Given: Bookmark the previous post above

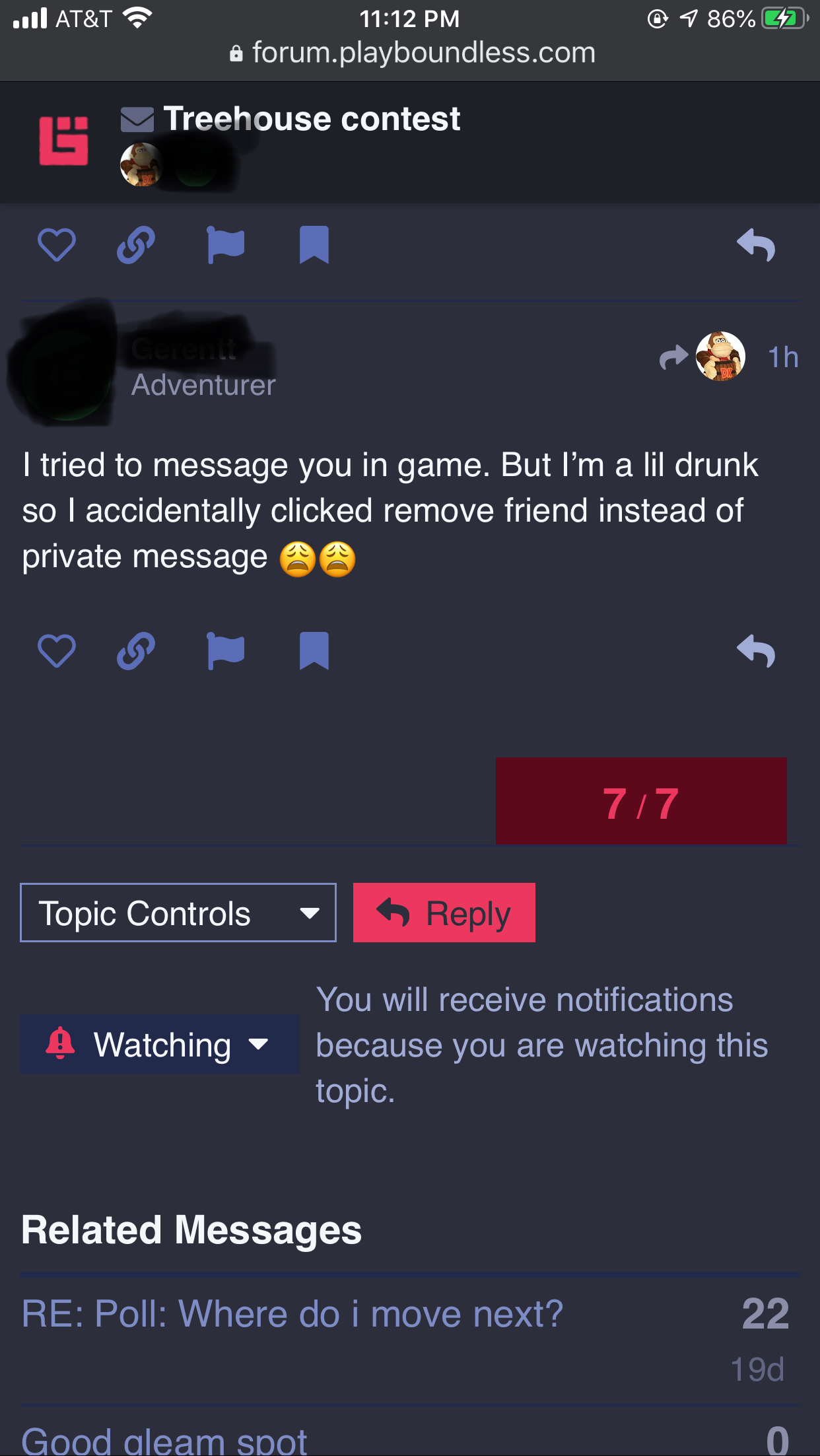Looking at the screenshot, I should pyautogui.click(x=314, y=245).
